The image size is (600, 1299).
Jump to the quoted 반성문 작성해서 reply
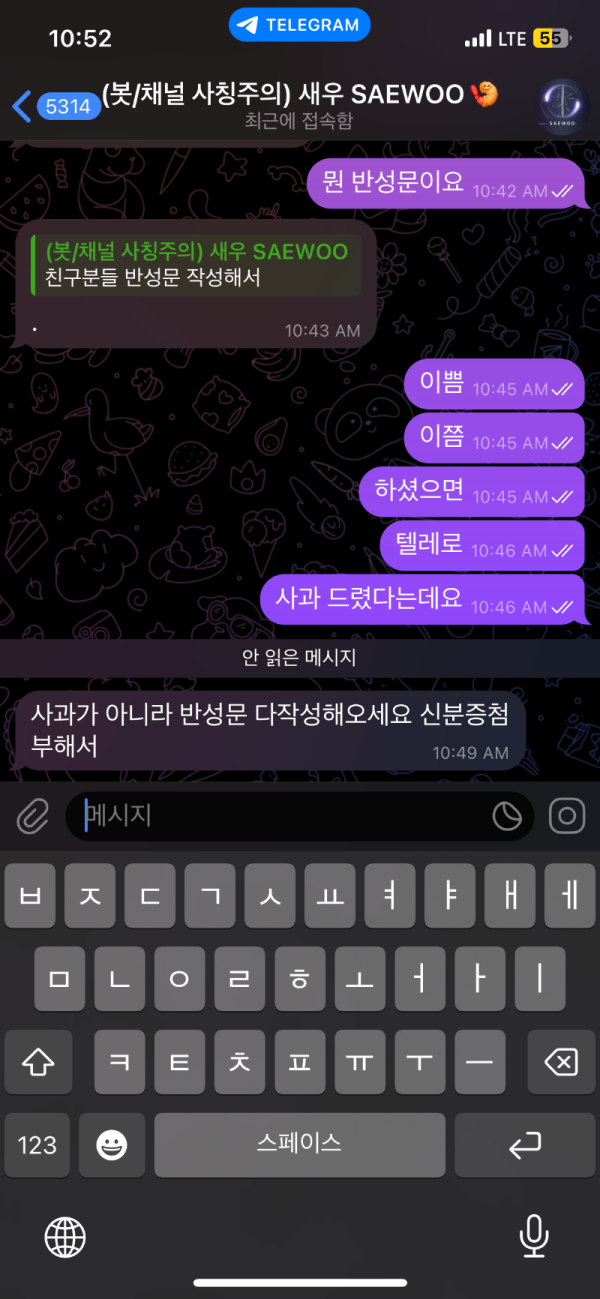pyautogui.click(x=197, y=264)
